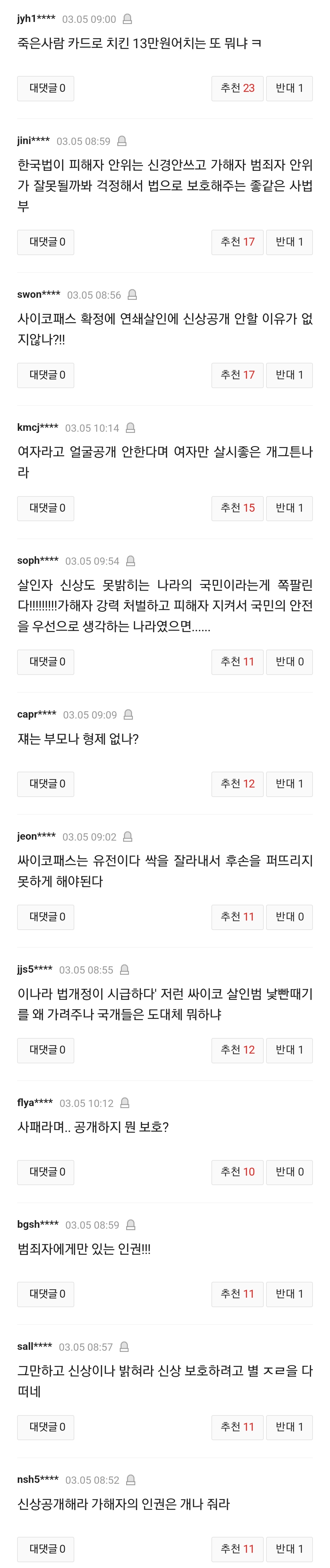Open replies under soph's comment
The height and width of the screenshot is (1568, 330).
46,662
